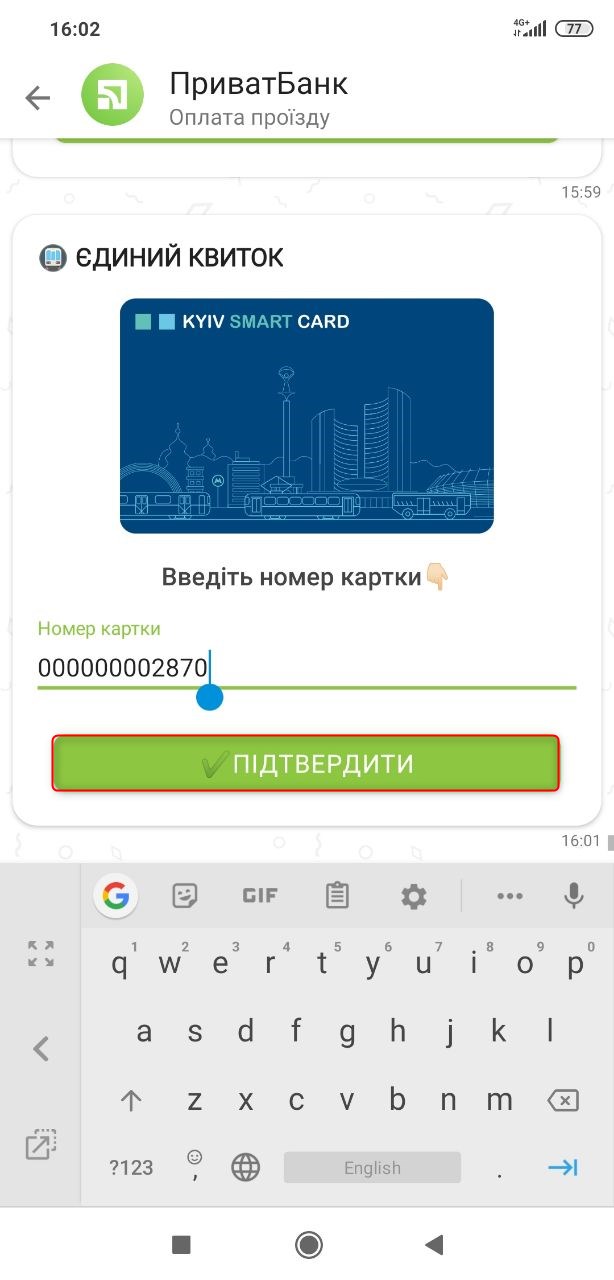Delete a digit with backspace key
The width and height of the screenshot is (614, 1280).
(x=563, y=1101)
